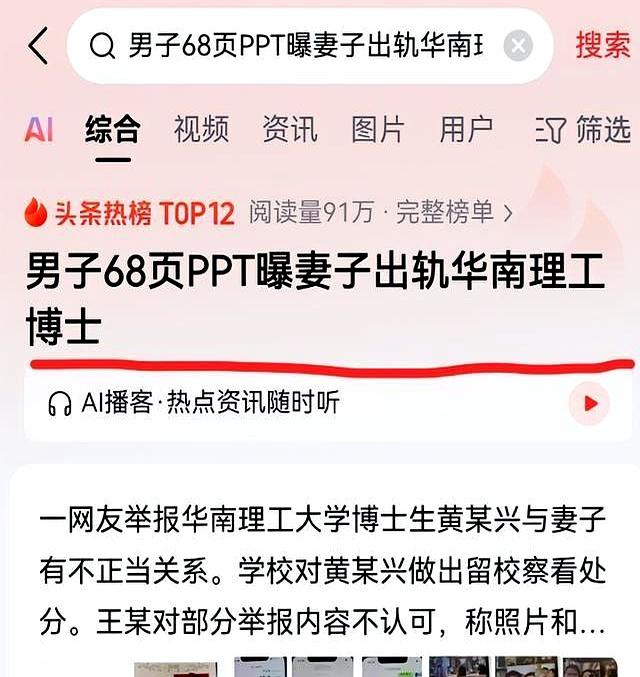Clear the search query text
The height and width of the screenshot is (677, 640).
coord(517,46)
